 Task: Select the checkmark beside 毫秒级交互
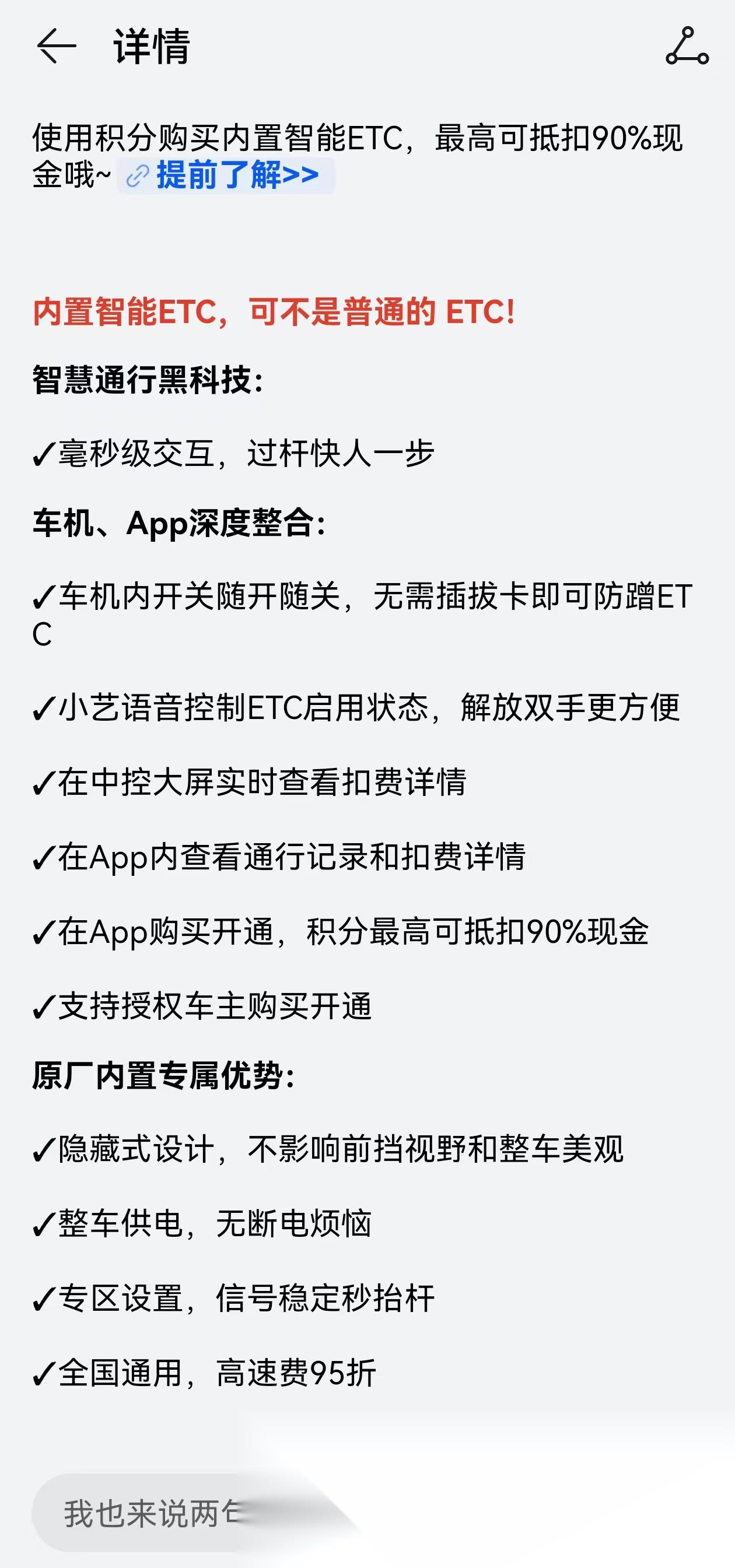click(x=44, y=451)
